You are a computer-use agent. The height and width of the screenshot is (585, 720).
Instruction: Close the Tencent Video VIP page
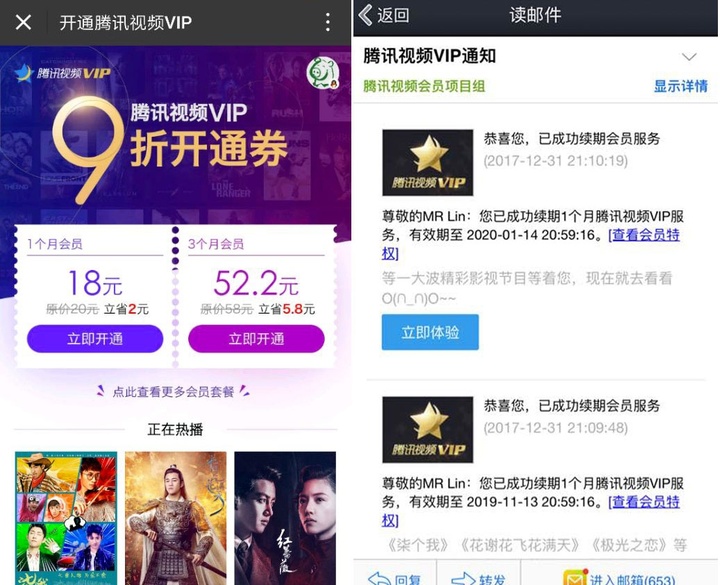pyautogui.click(x=24, y=22)
